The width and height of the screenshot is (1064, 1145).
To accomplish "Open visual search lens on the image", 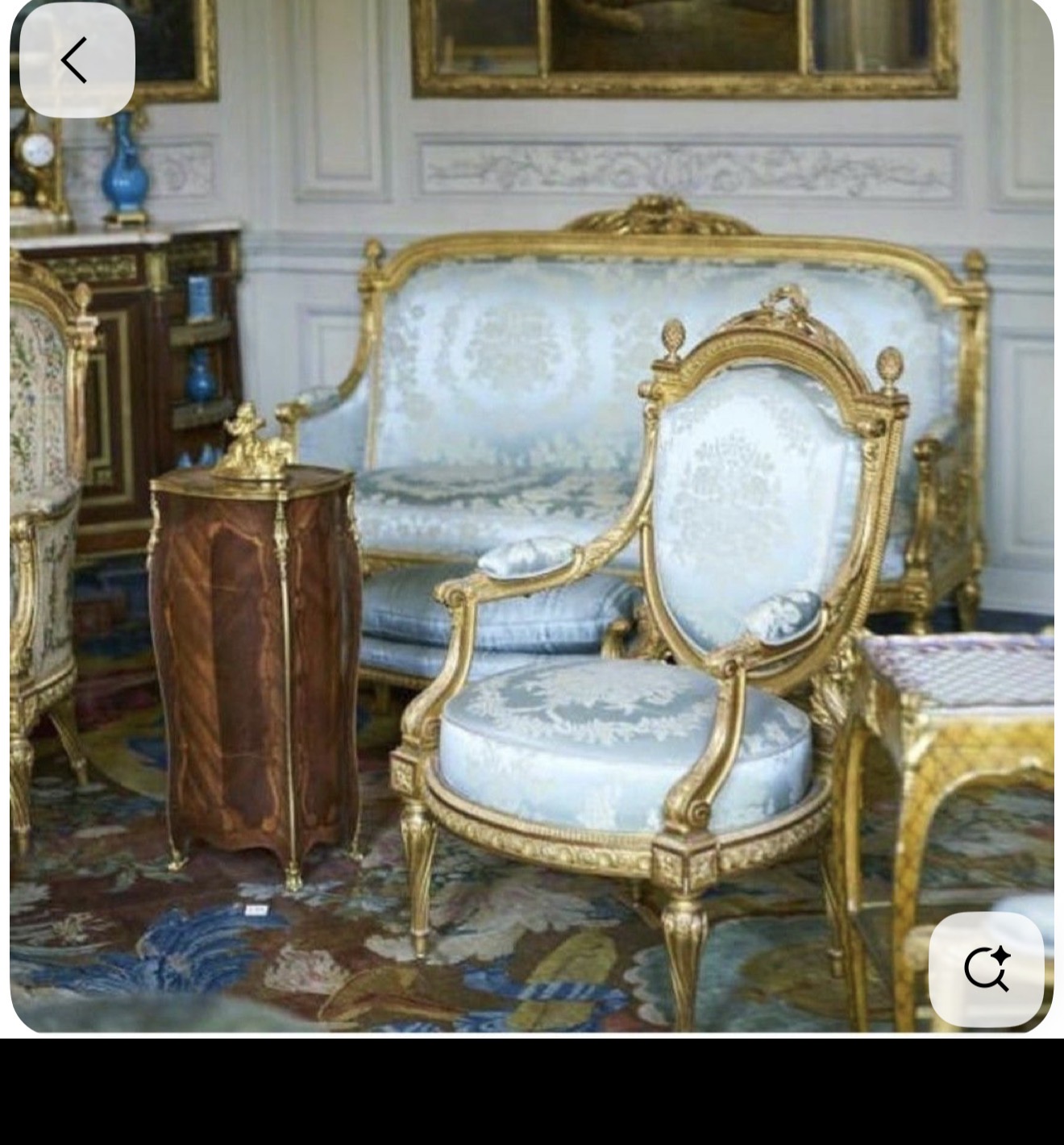I will tap(986, 968).
